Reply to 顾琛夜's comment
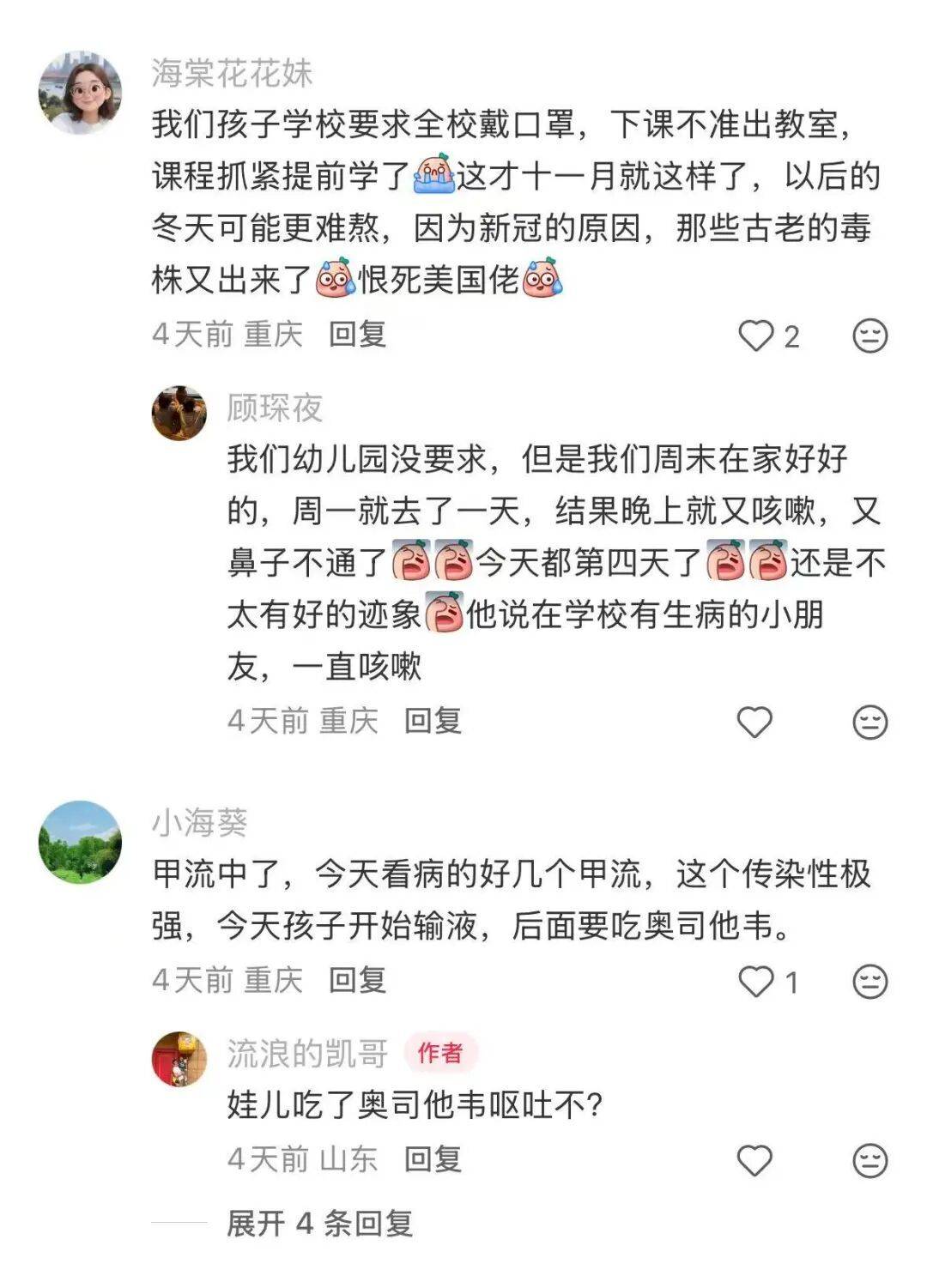Viewport: 927px width, 1288px height. point(433,720)
